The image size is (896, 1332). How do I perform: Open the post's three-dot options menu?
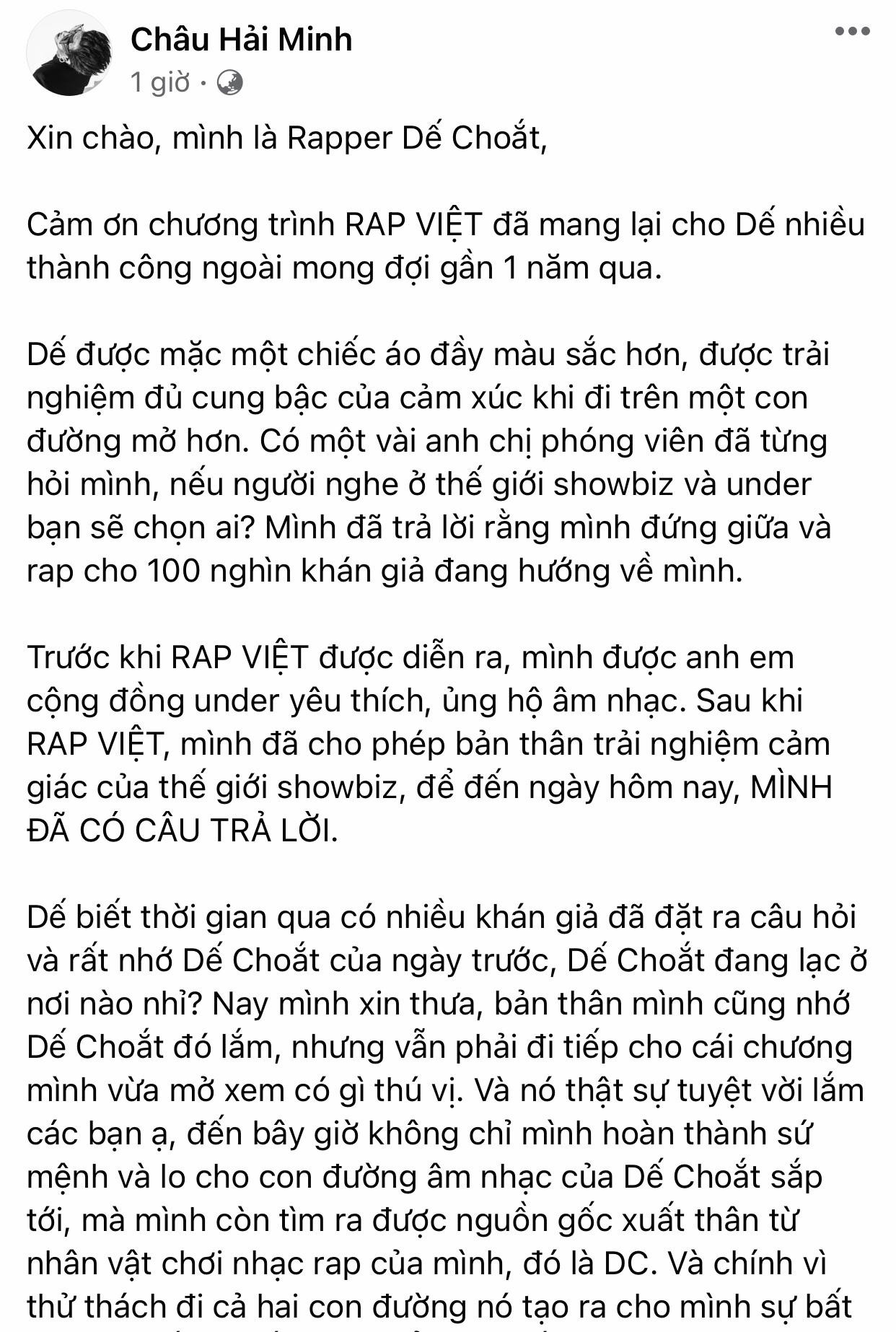[x=852, y=31]
